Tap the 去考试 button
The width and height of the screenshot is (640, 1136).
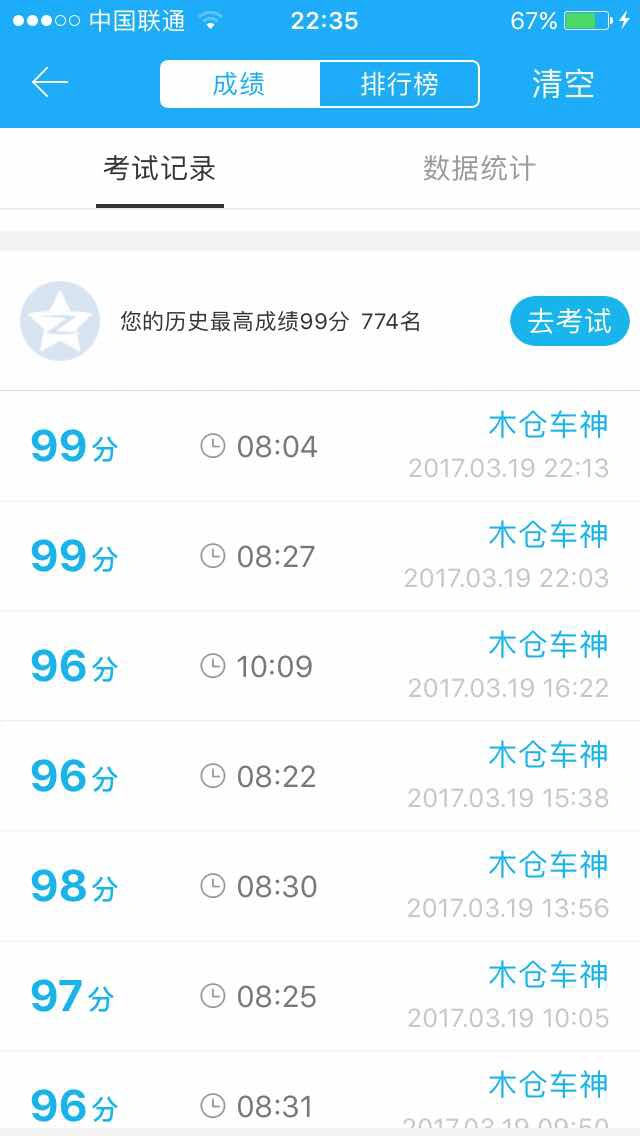click(570, 321)
